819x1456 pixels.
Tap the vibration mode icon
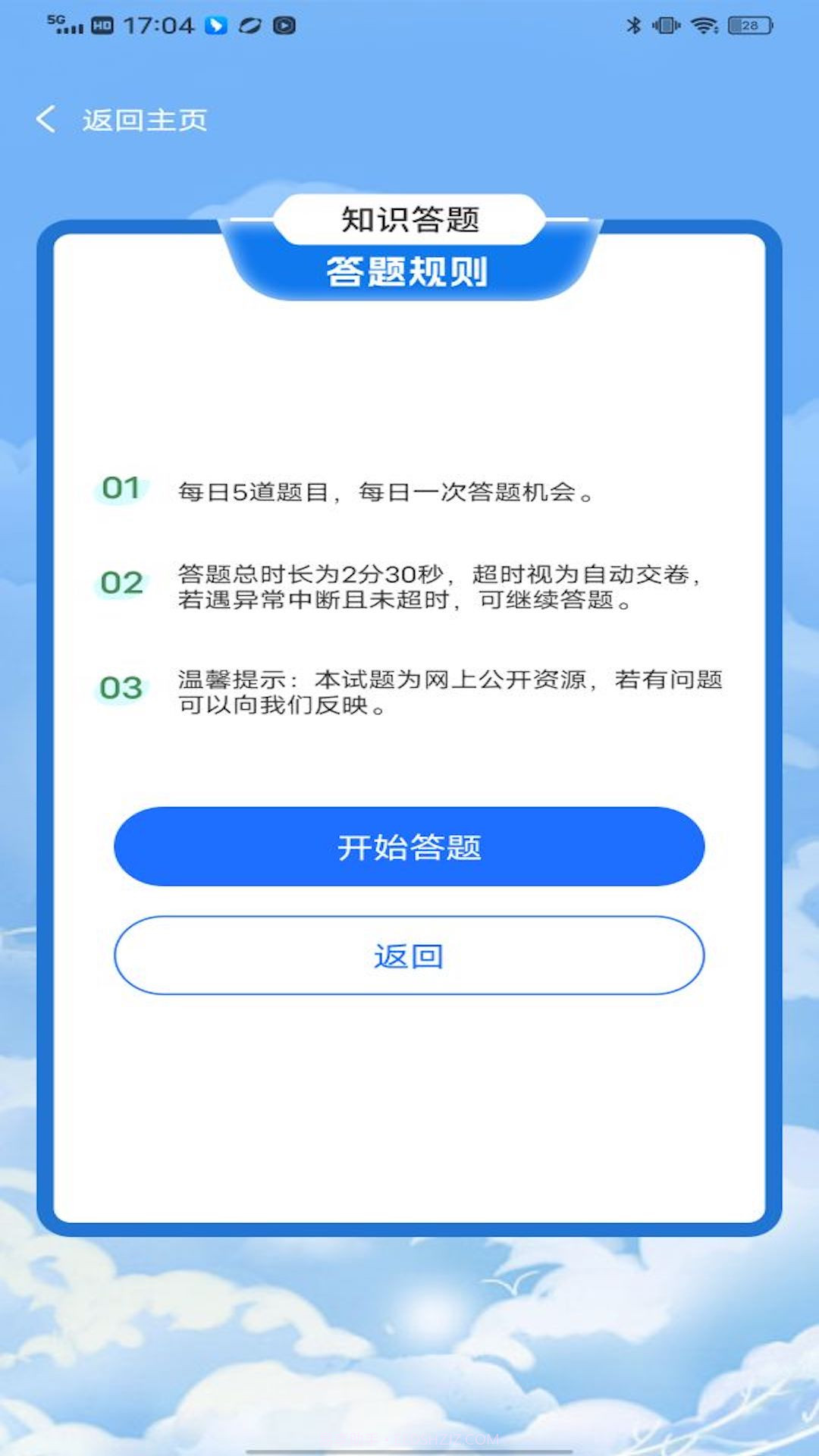665,24
